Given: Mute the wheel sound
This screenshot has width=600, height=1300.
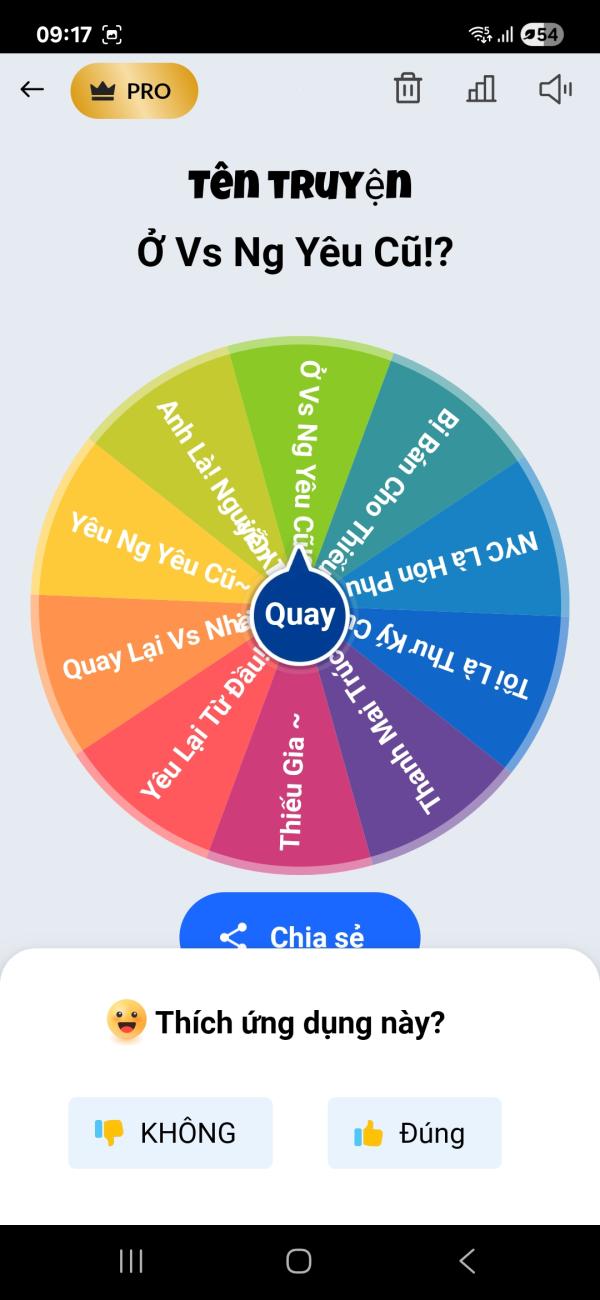Looking at the screenshot, I should (x=555, y=90).
